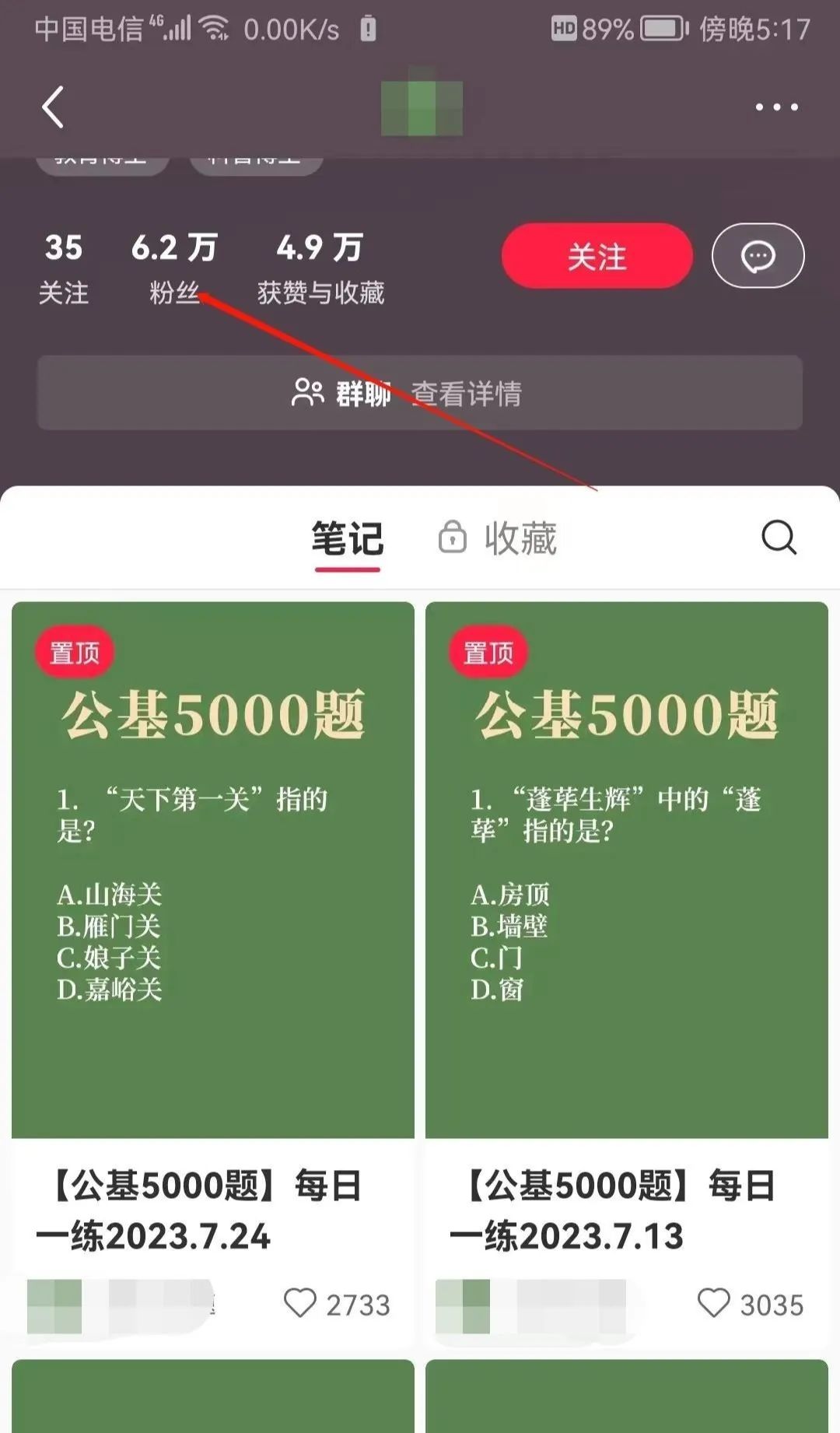Open the three-dot overflow menu
The width and height of the screenshot is (840, 1433).
click(x=776, y=107)
